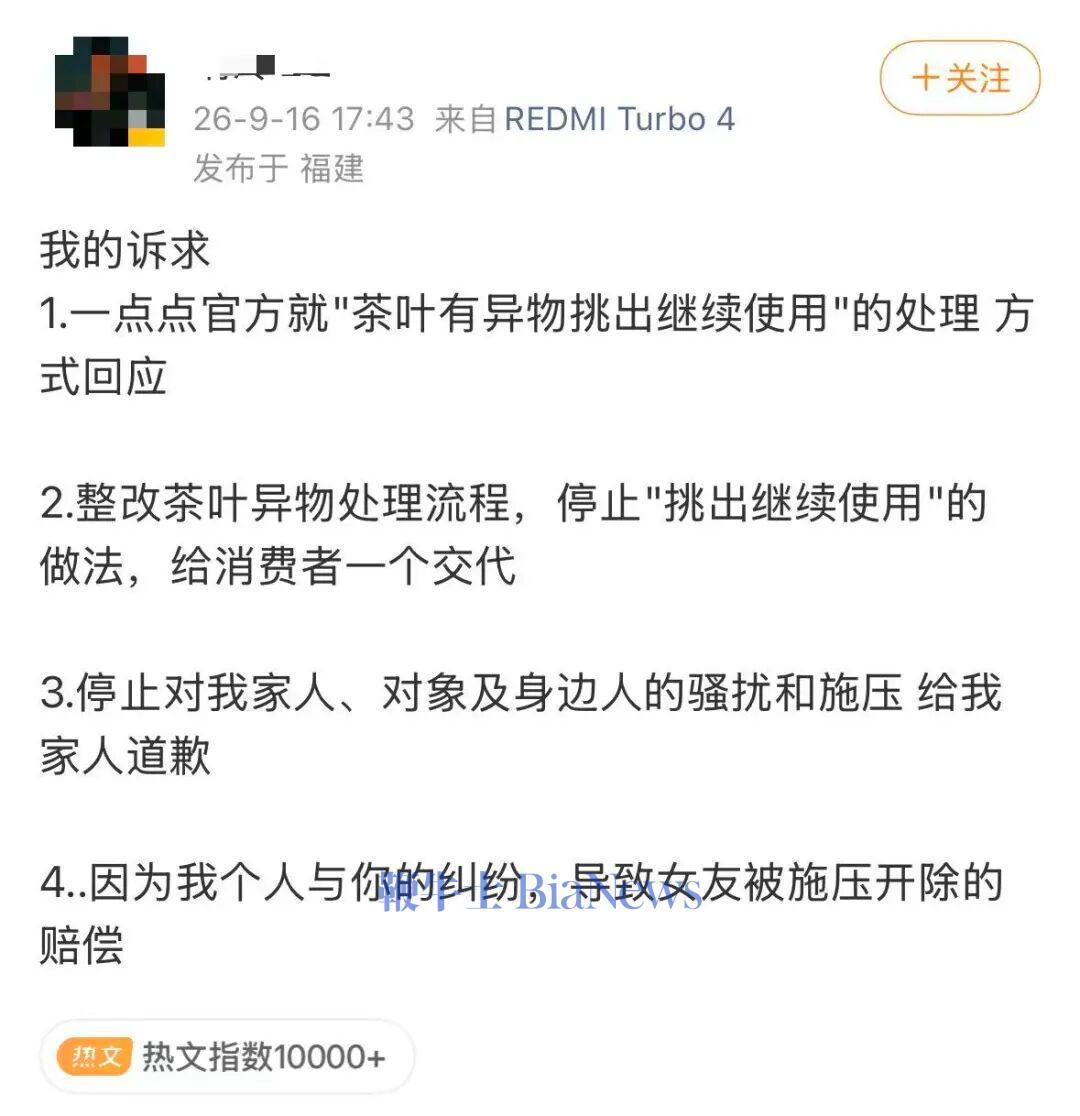Open the 热文指数10000+ chip

click(227, 1056)
